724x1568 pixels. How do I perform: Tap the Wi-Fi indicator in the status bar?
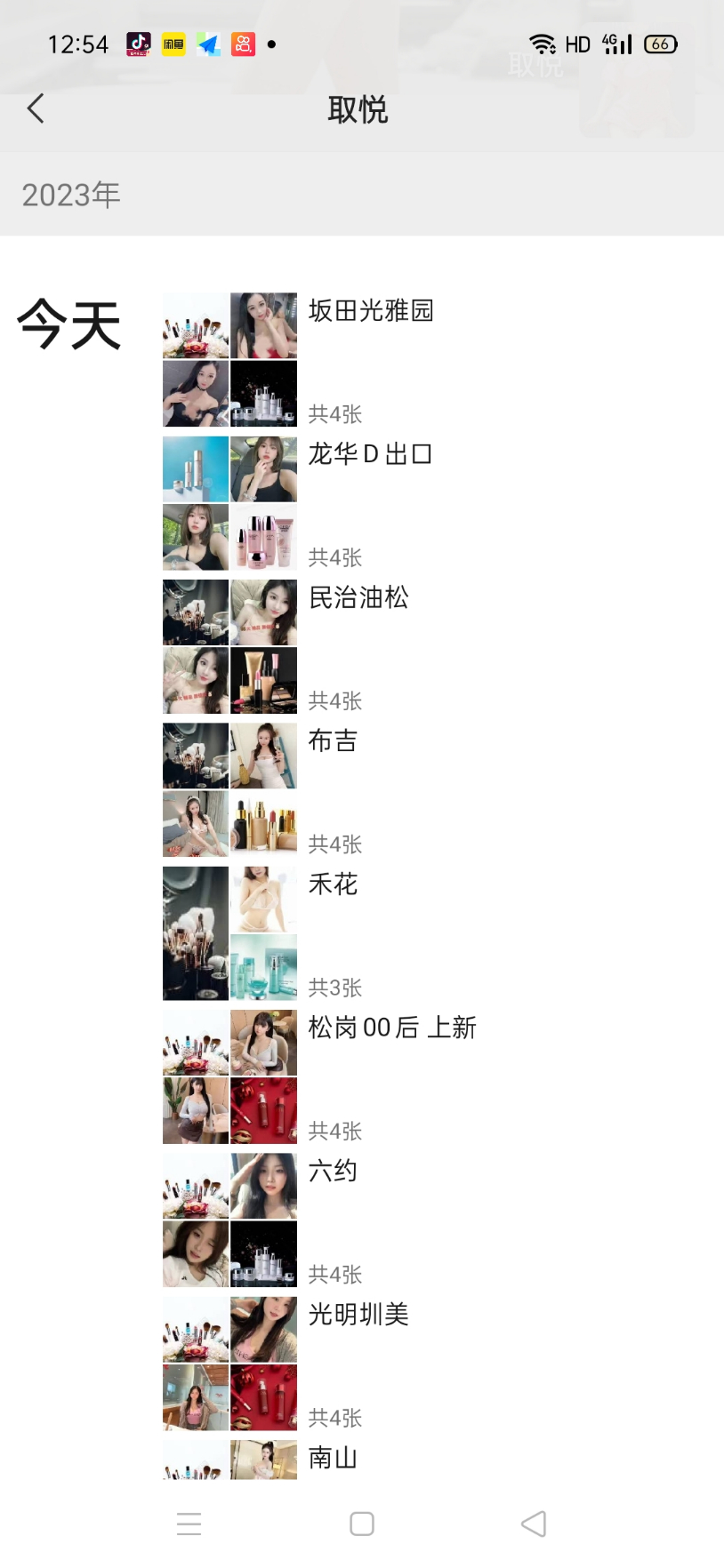[543, 44]
